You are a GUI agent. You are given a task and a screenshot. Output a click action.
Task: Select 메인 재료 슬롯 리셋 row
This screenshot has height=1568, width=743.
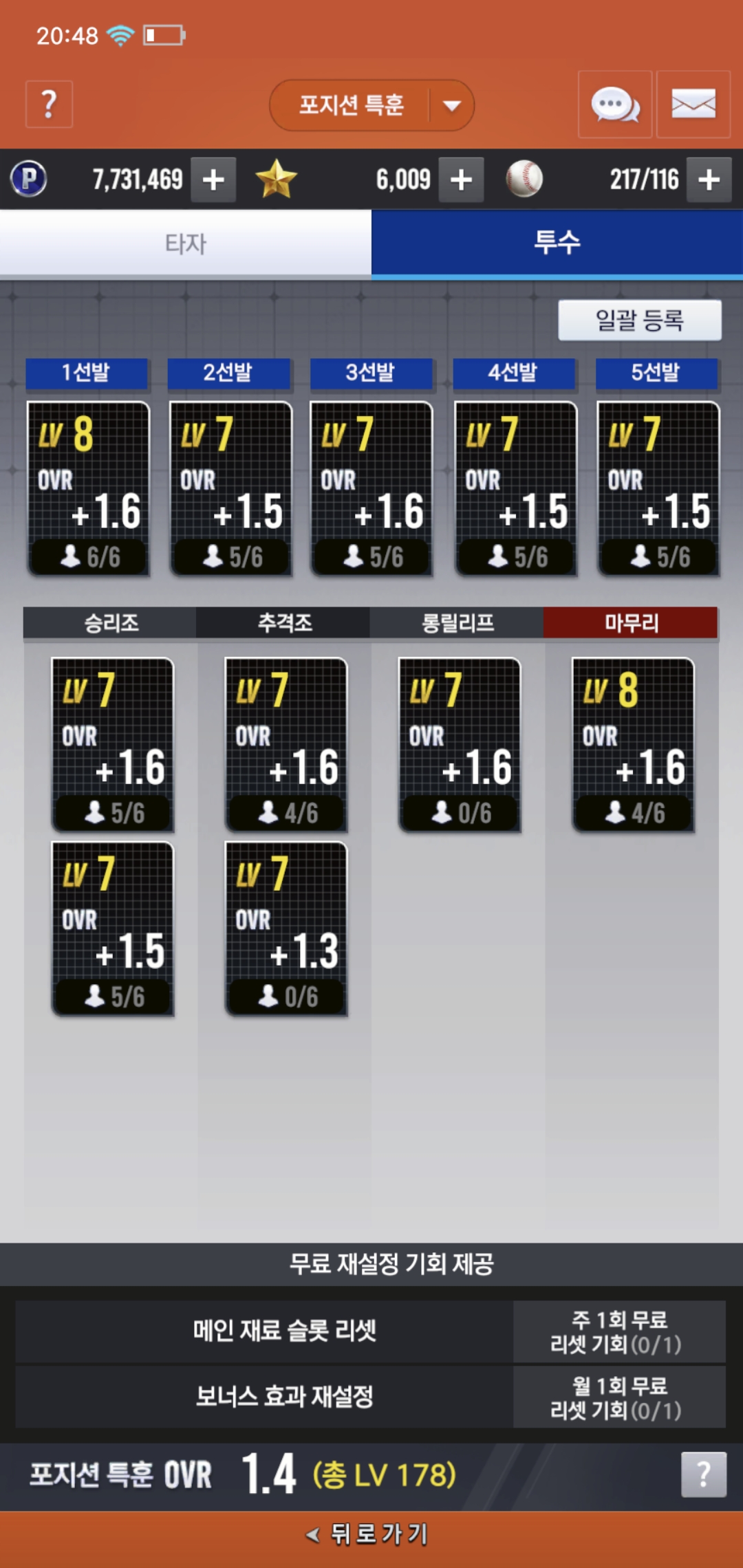pos(284,1331)
